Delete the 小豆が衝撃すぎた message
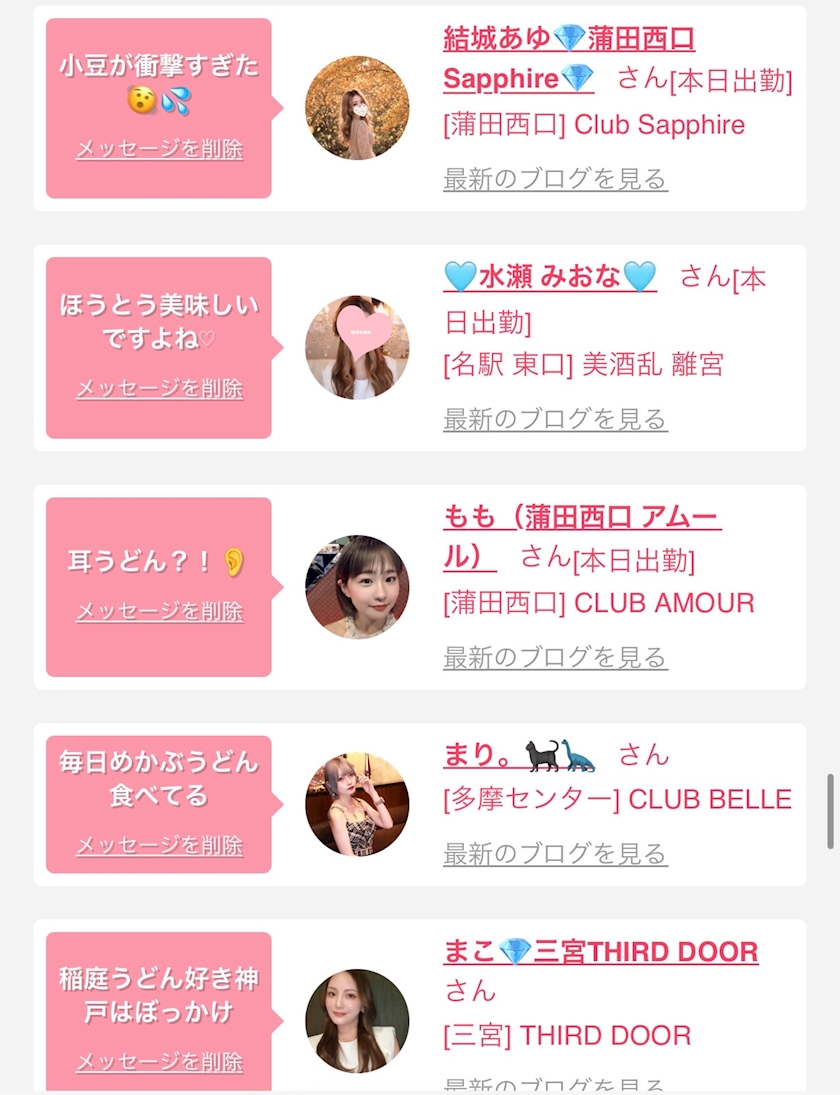 click(159, 149)
